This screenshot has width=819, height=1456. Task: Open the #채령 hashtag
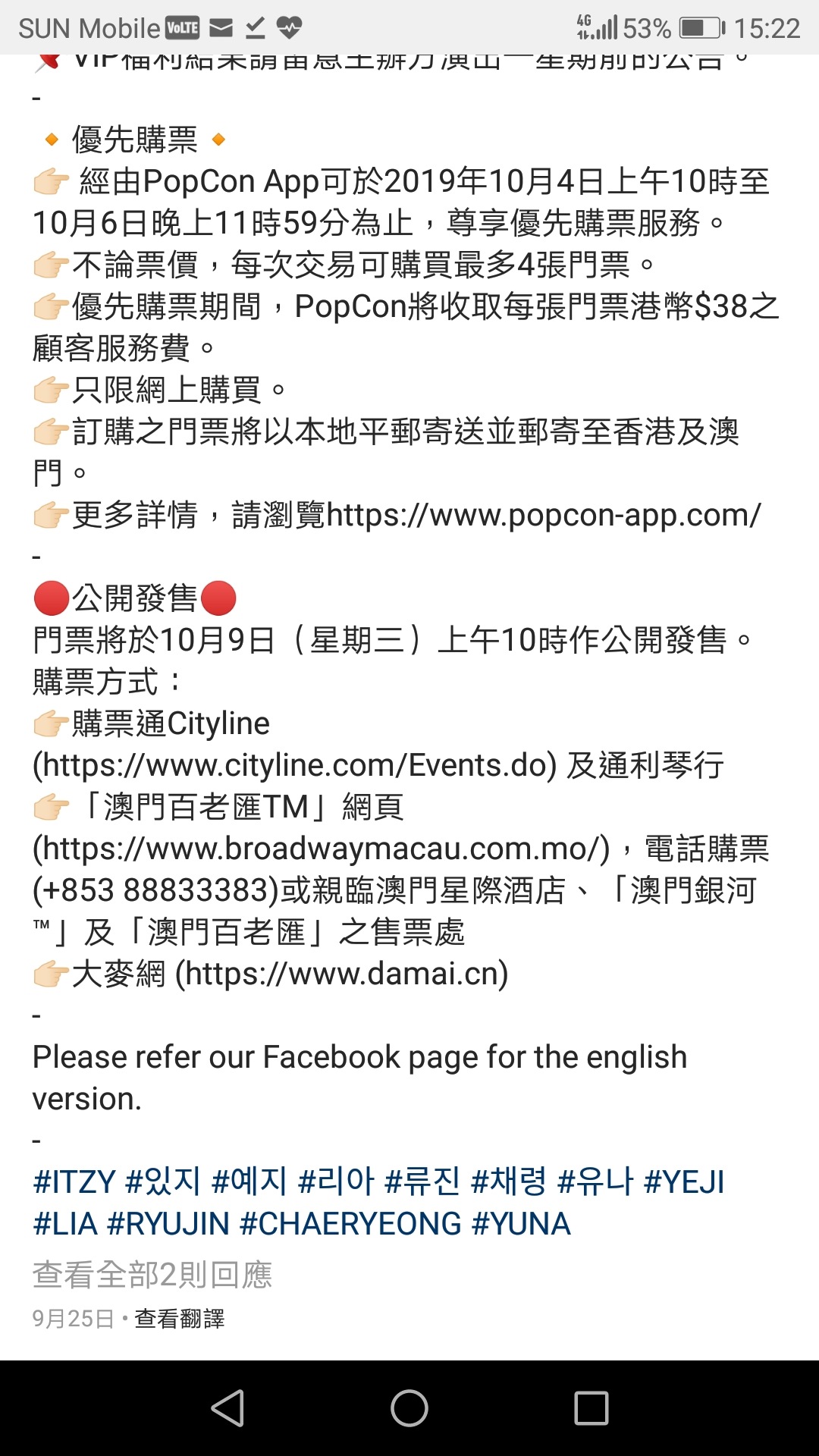coord(509,1182)
